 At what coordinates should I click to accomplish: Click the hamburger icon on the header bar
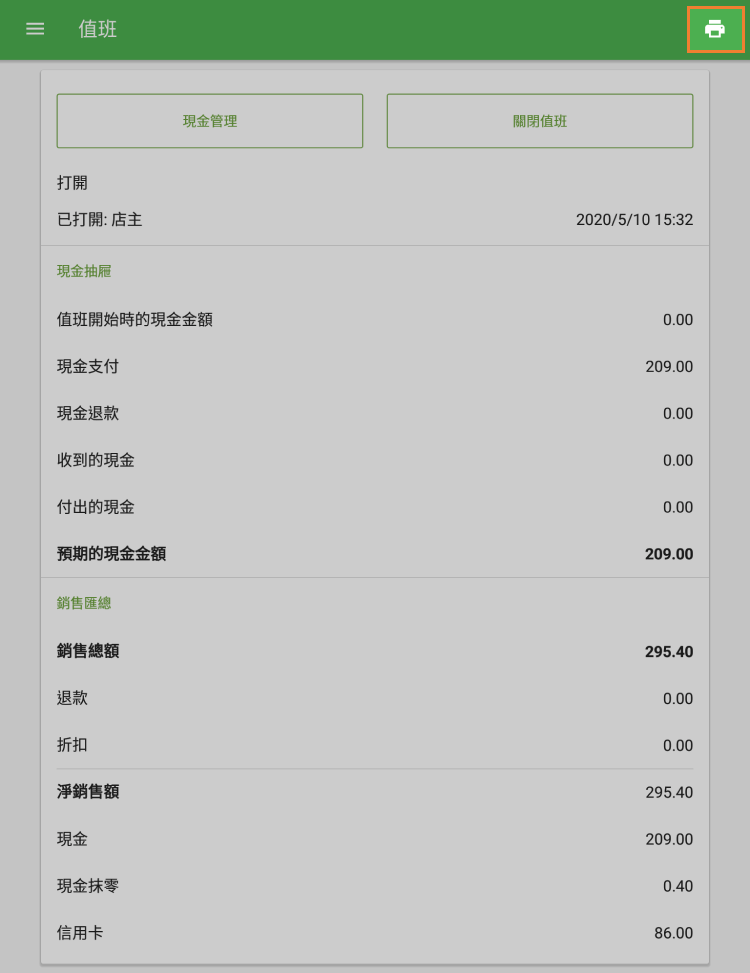coord(35,29)
